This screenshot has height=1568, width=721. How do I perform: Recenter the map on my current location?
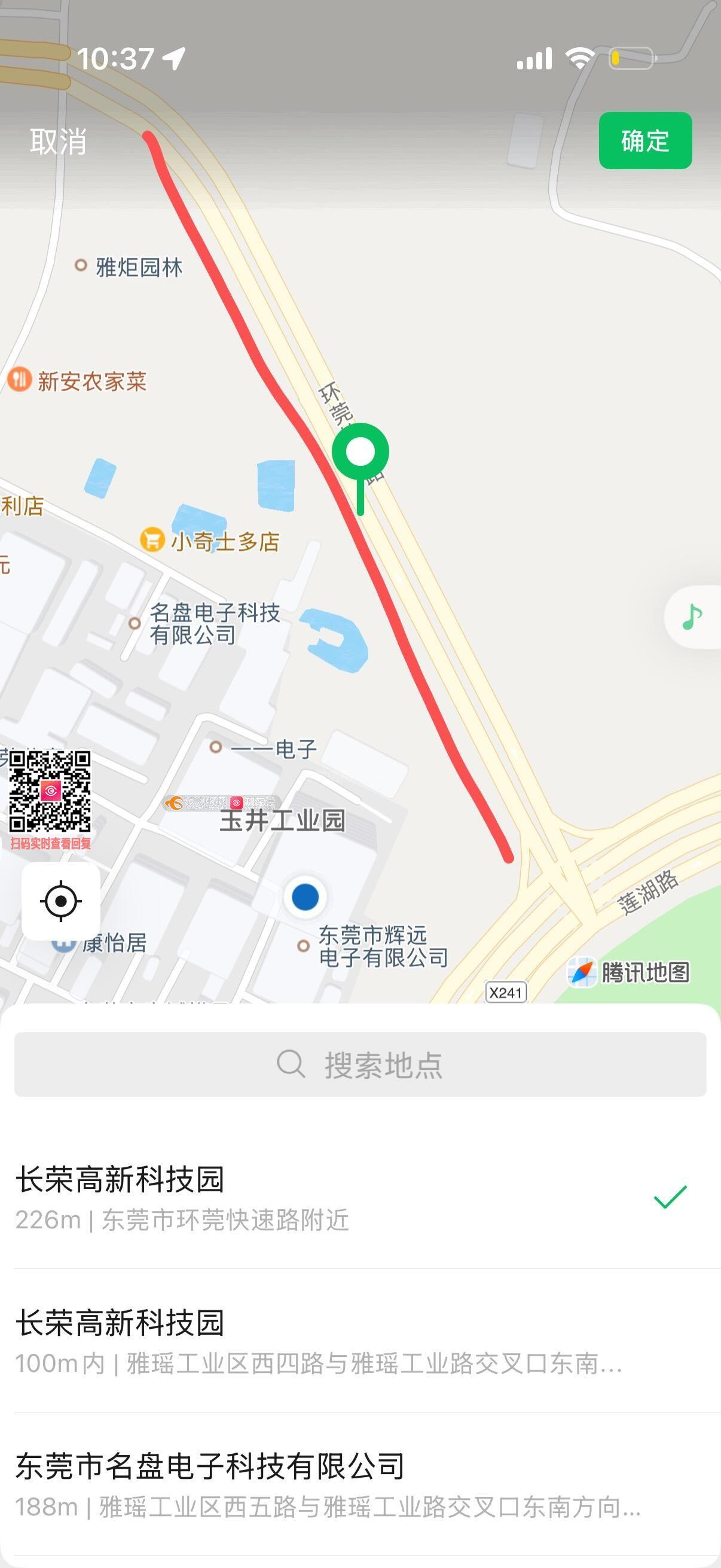61,901
